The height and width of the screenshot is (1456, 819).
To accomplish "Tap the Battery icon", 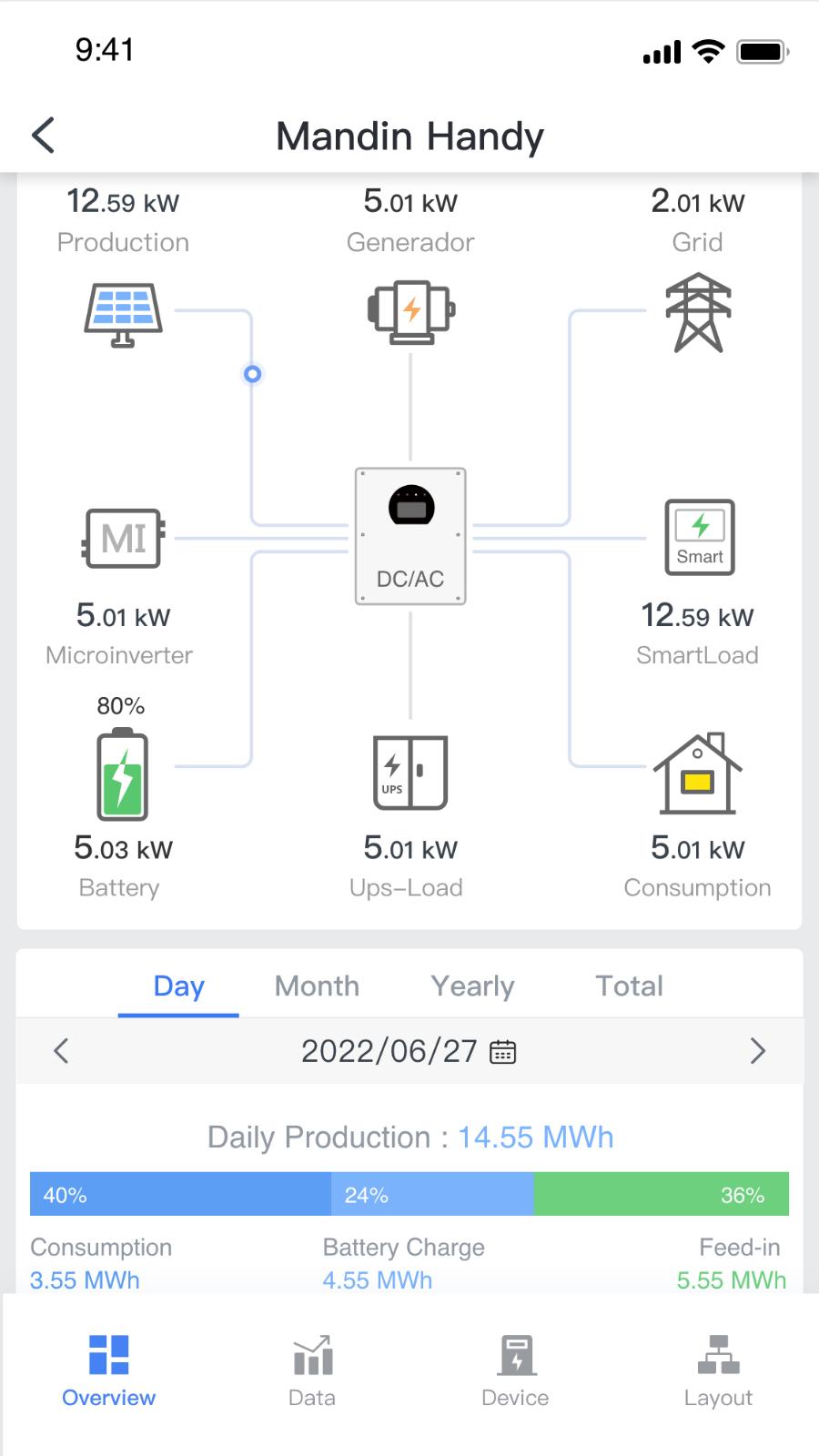I will [123, 773].
